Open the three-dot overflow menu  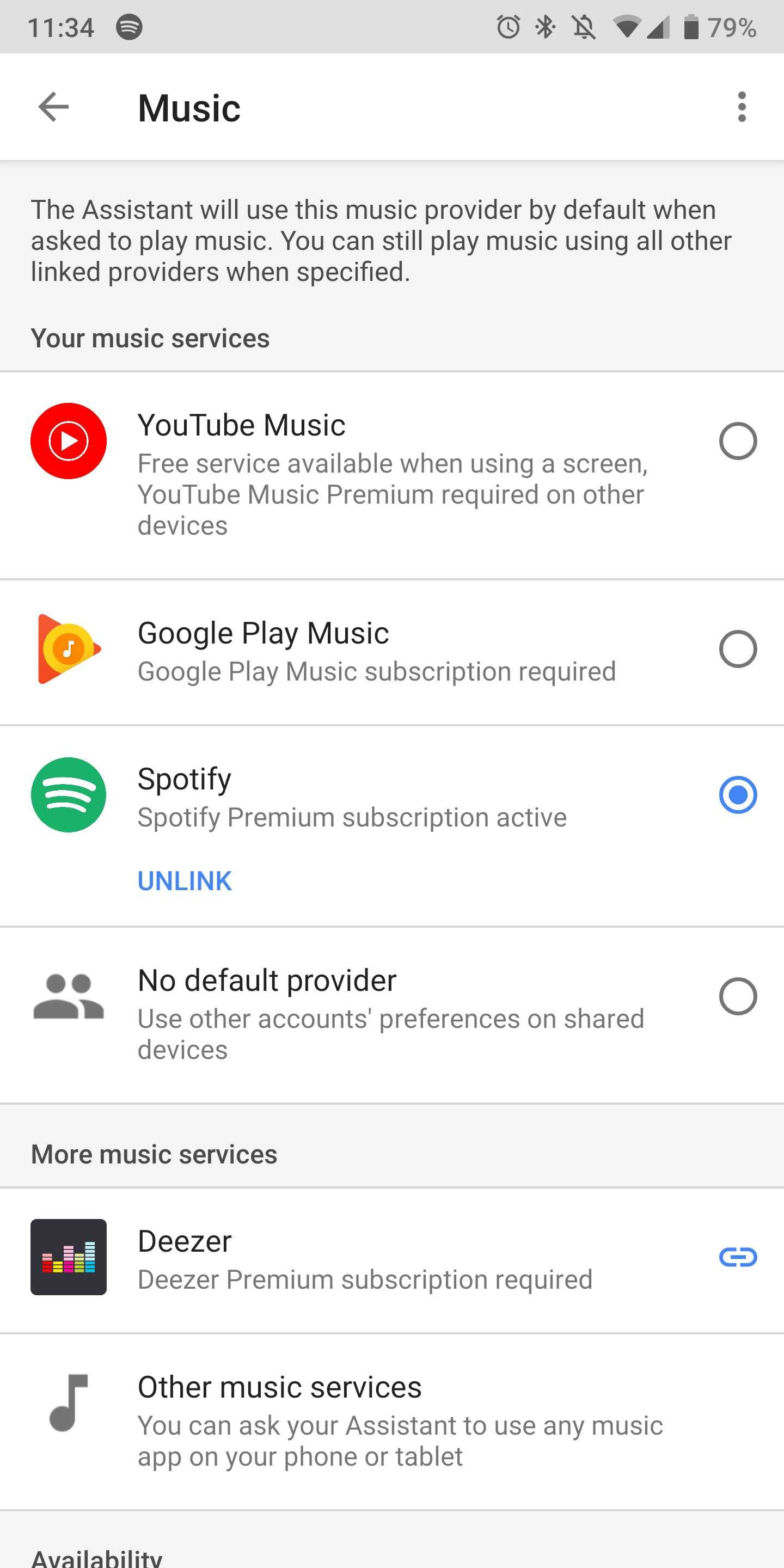coord(742,108)
